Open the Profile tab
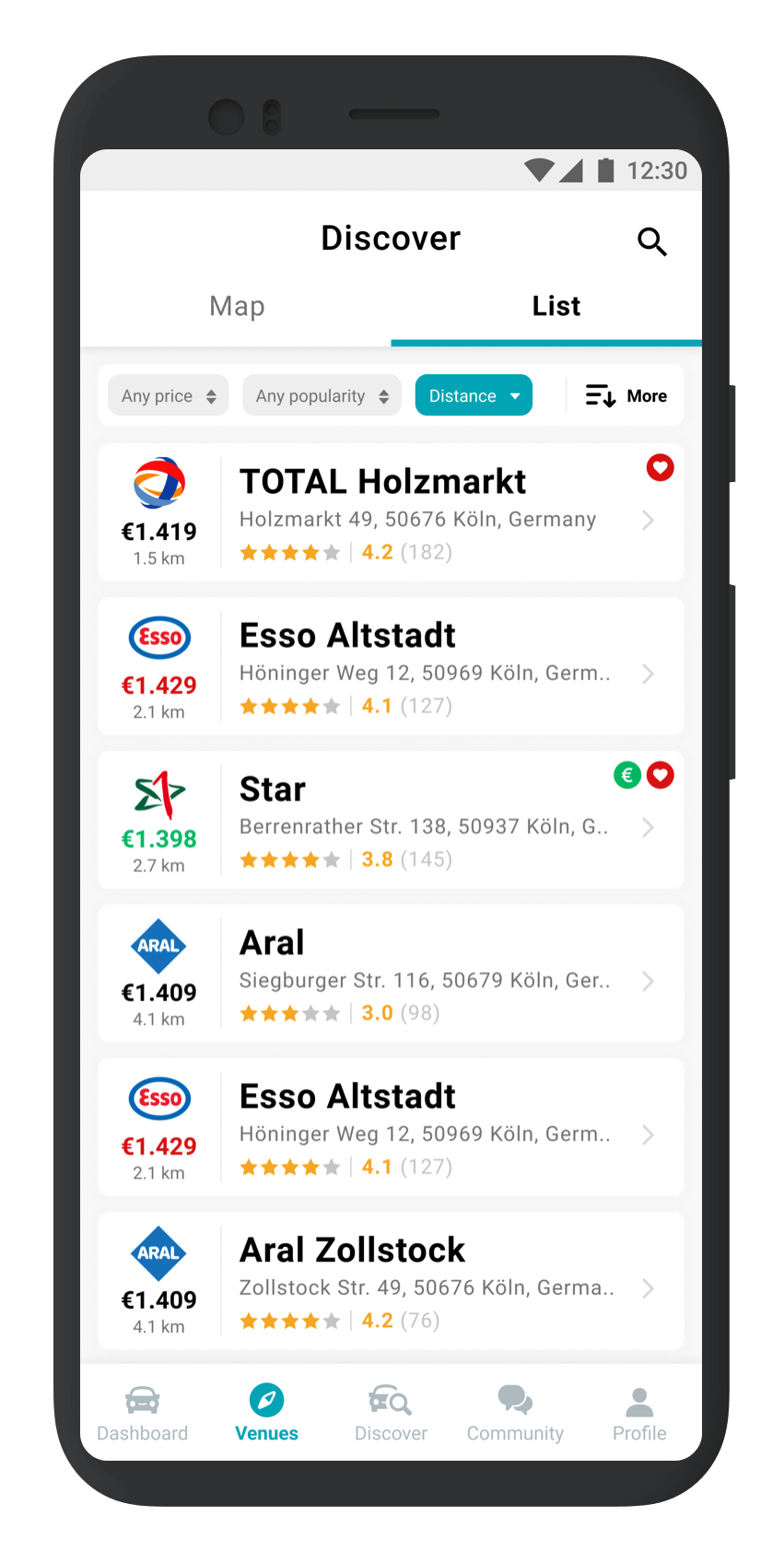Viewport: 784px width, 1563px height. (639, 1414)
